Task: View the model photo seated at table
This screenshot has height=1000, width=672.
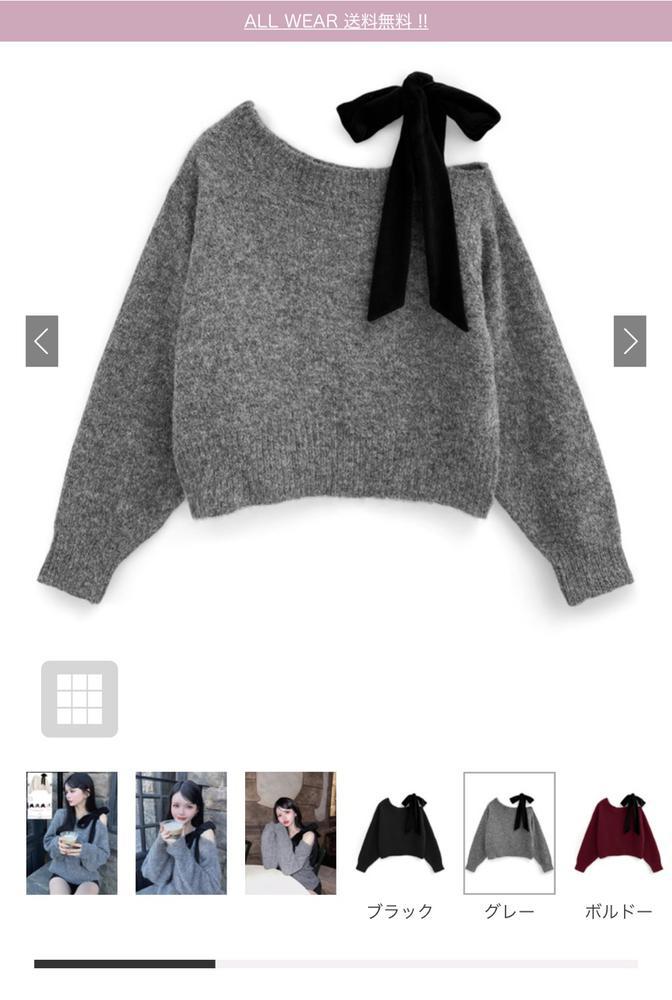Action: point(290,832)
